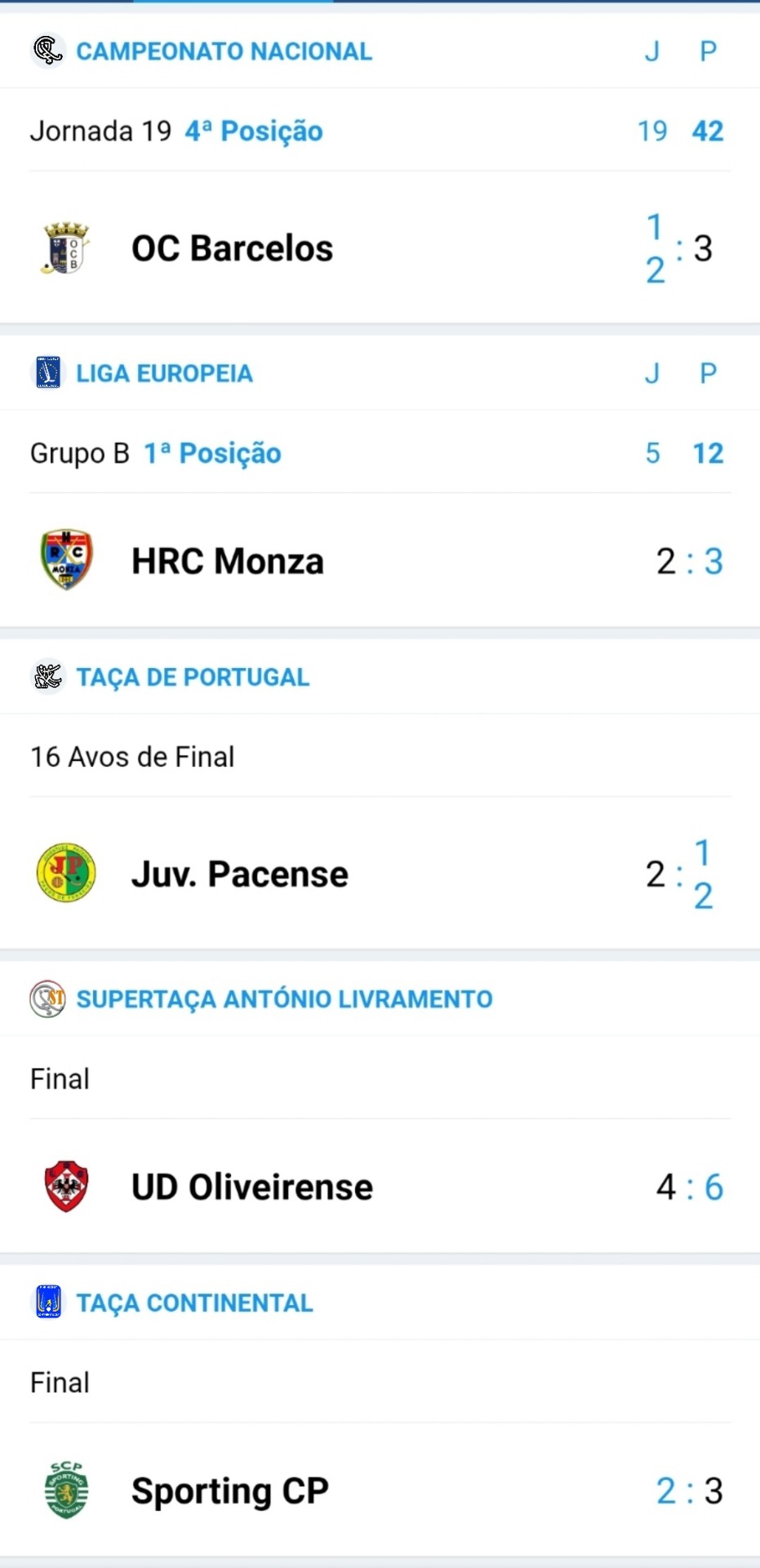This screenshot has width=760, height=1568.
Task: View Grupo B standings row
Action: [380, 452]
